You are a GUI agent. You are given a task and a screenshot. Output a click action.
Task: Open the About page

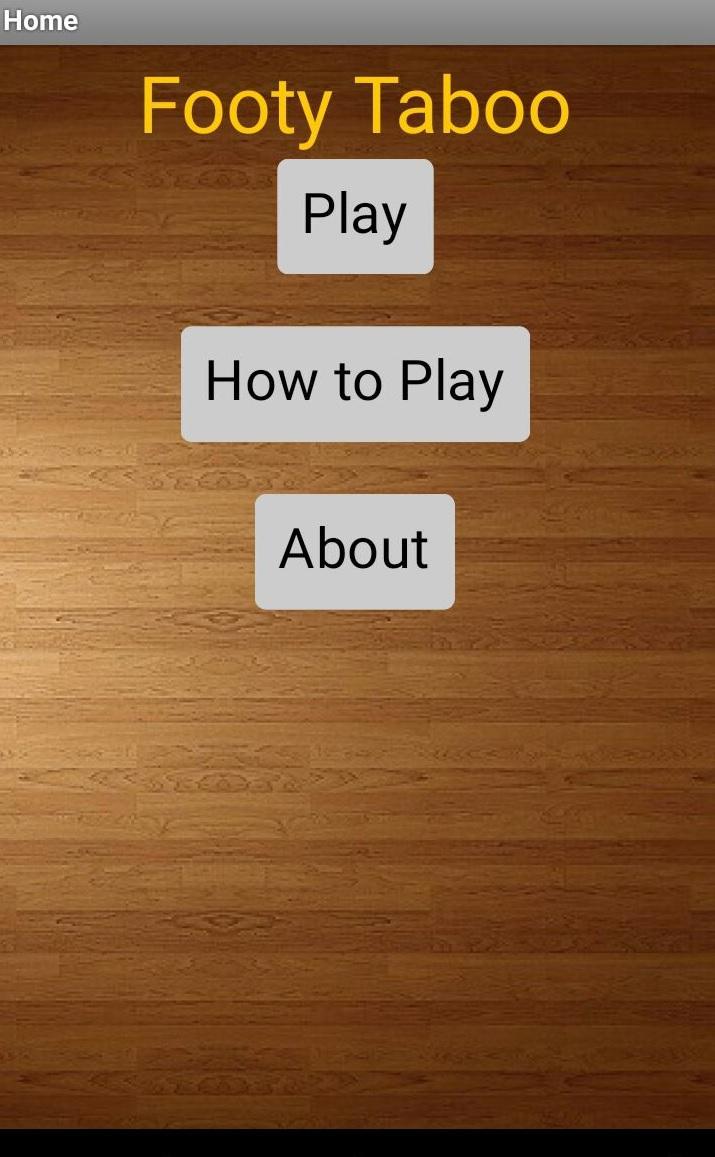click(x=355, y=551)
